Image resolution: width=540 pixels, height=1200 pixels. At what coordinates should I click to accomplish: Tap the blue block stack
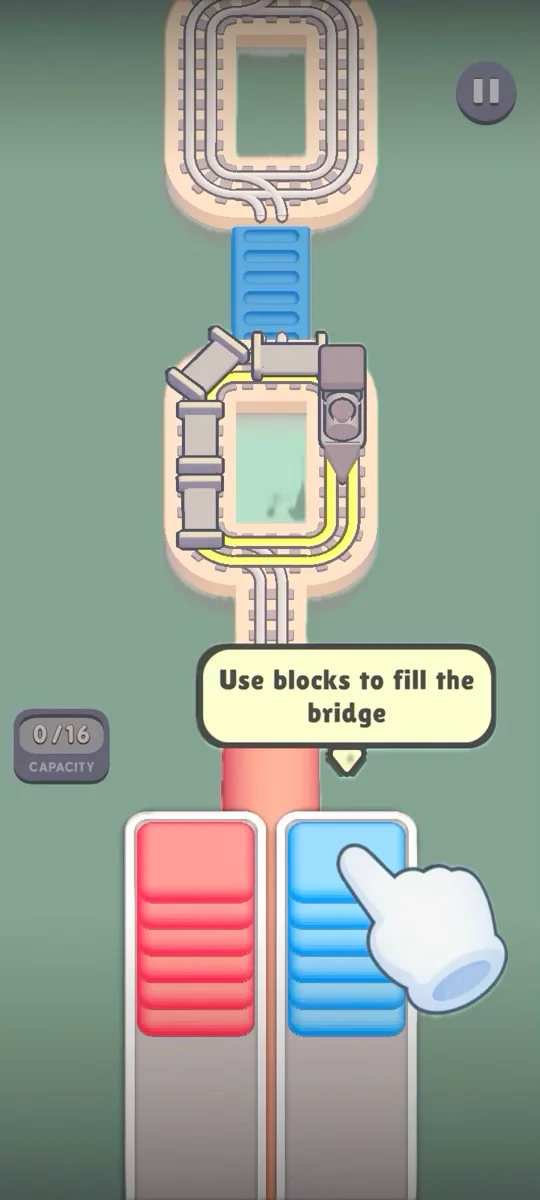pos(346,928)
